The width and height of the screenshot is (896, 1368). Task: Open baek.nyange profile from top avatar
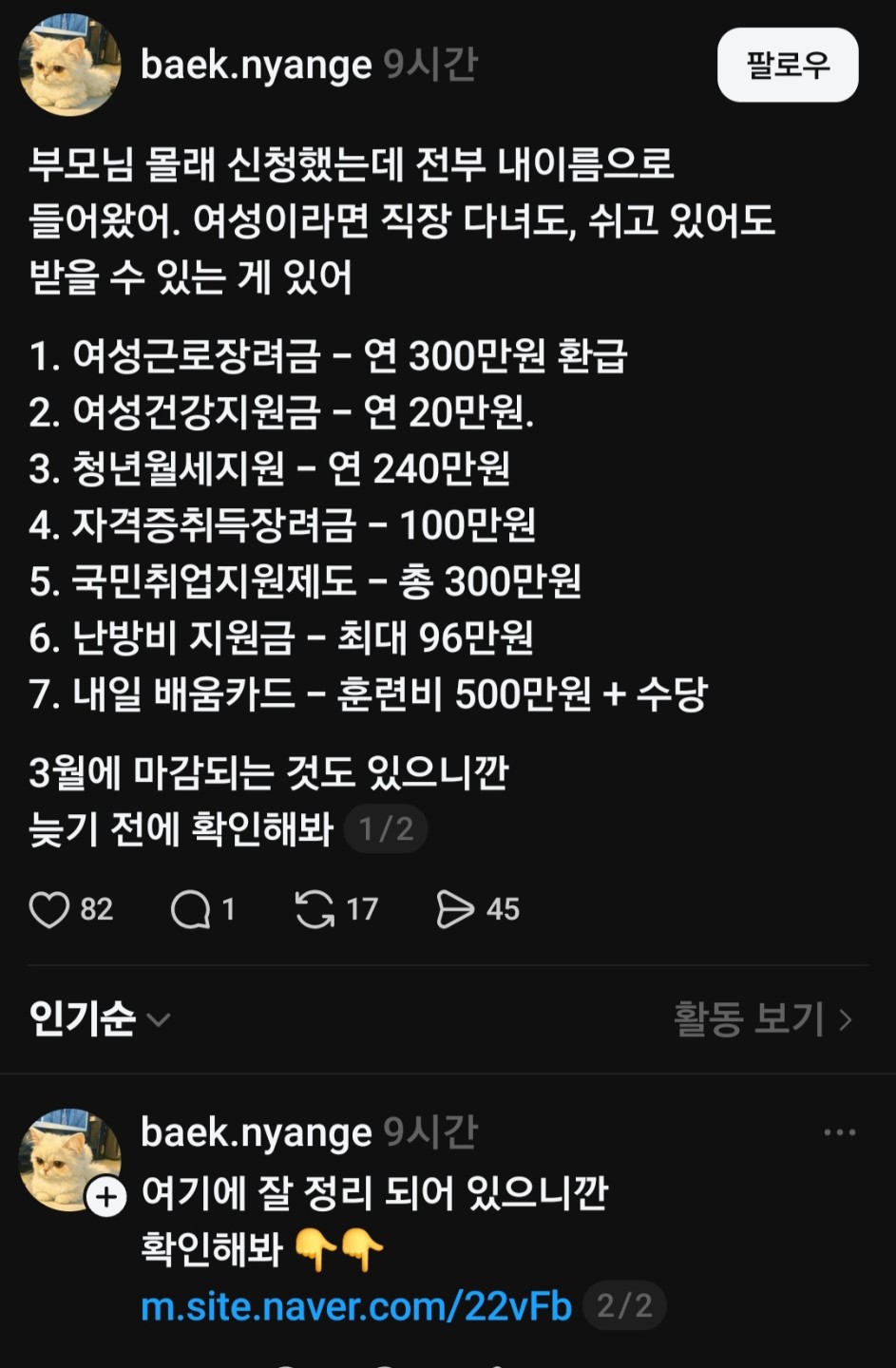coord(69,65)
